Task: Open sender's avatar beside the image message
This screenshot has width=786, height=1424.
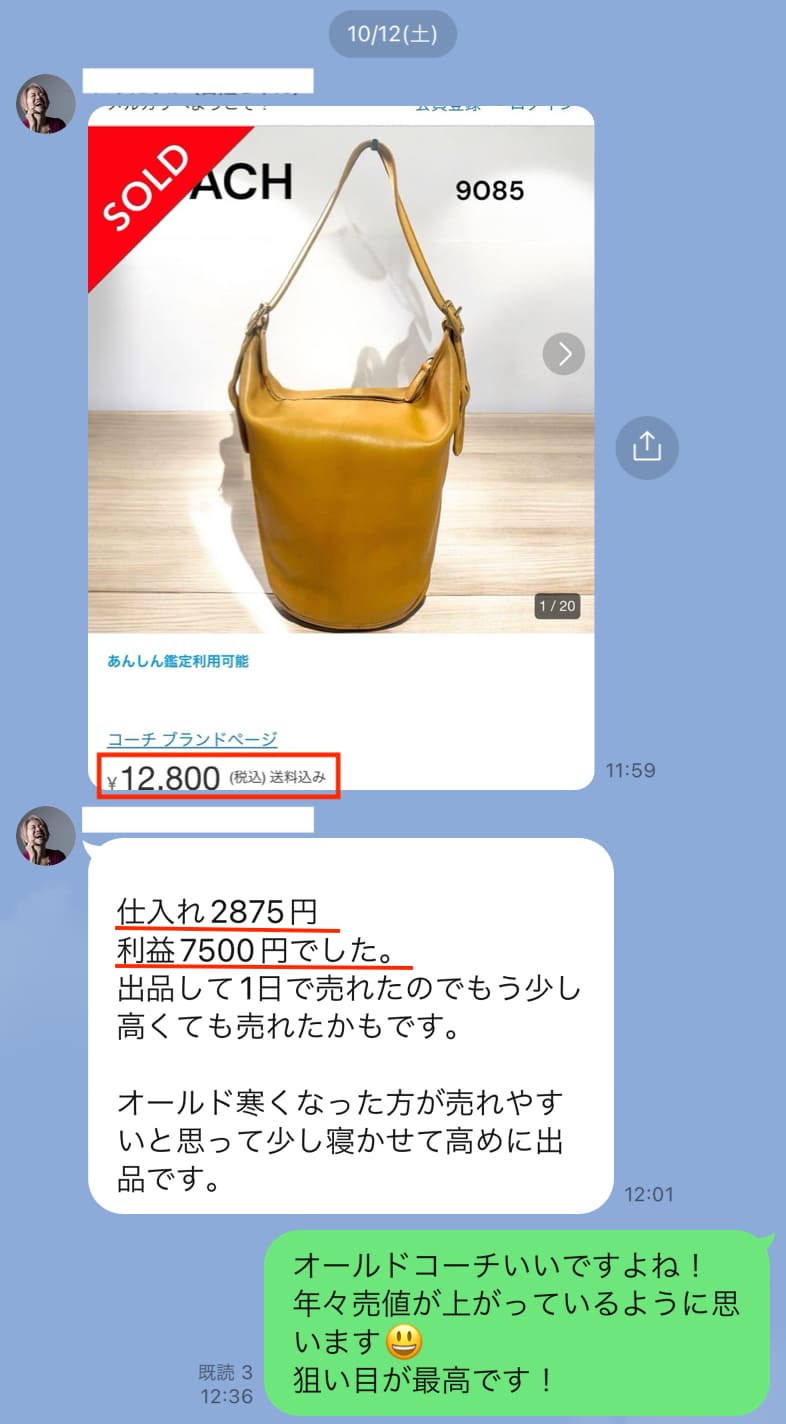Action: pyautogui.click(x=45, y=103)
